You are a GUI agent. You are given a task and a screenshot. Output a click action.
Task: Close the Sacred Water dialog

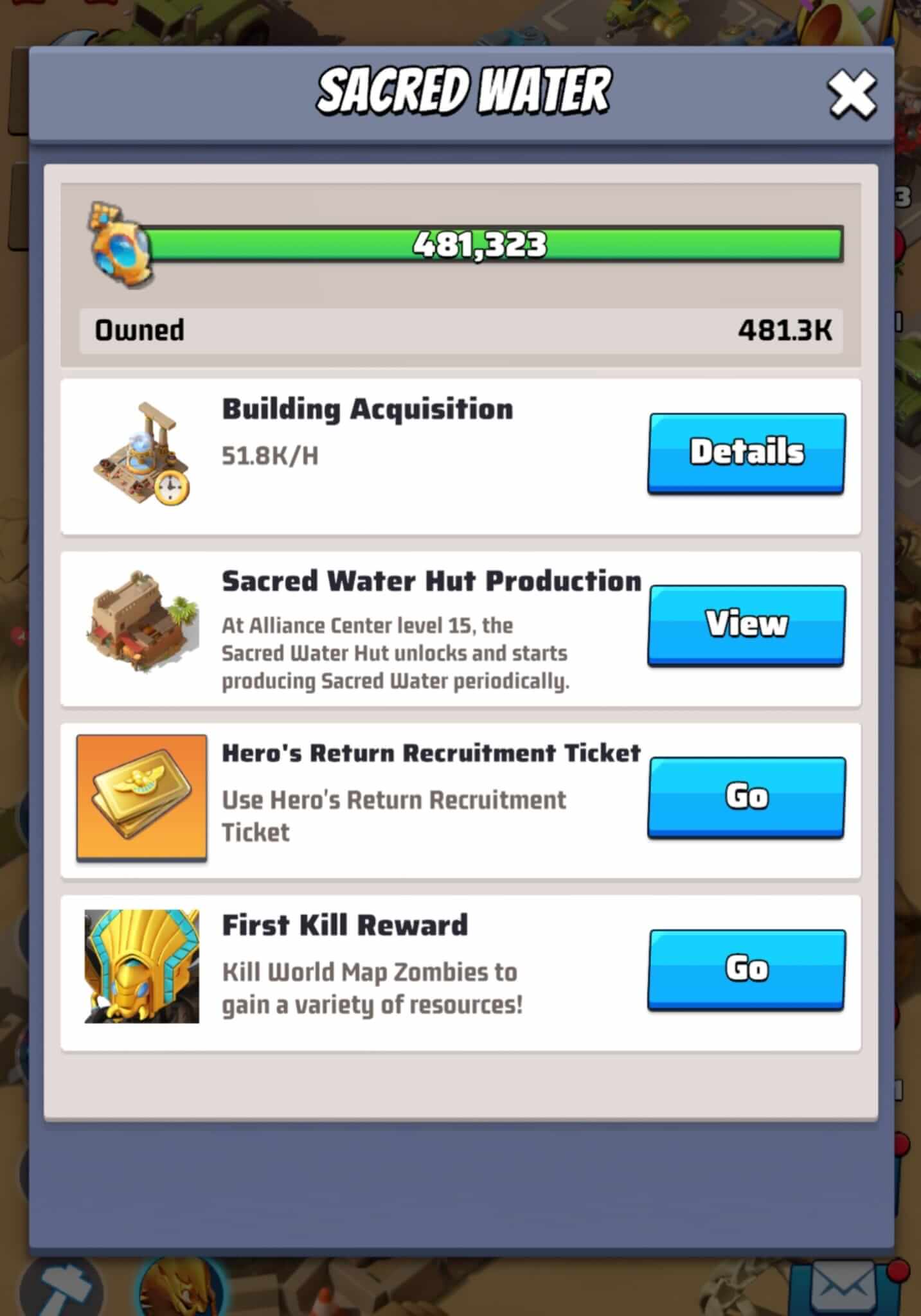(852, 95)
